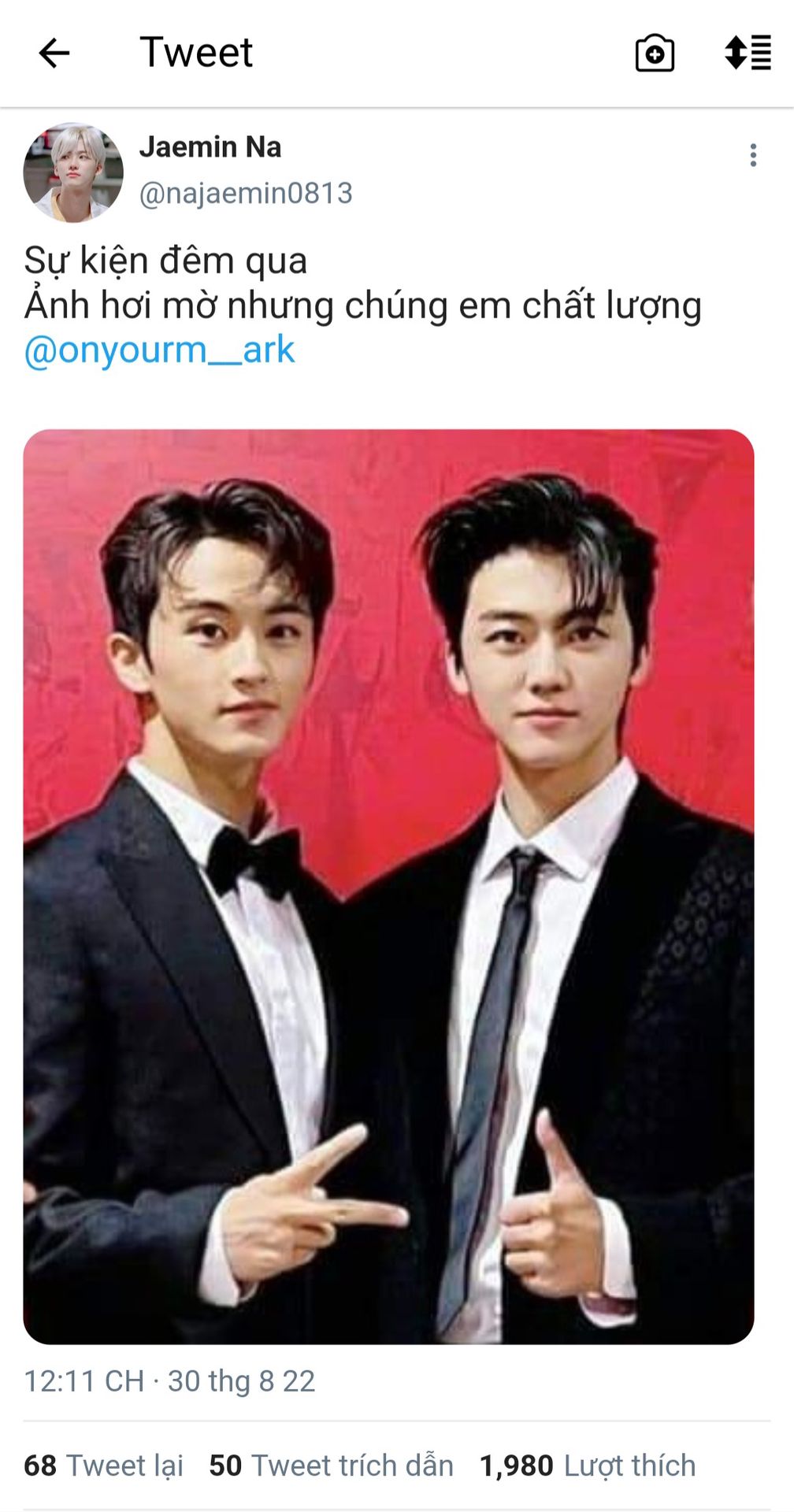This screenshot has width=794, height=1512.
Task: View the 1,980 Lượt thích list
Action: 588,1466
